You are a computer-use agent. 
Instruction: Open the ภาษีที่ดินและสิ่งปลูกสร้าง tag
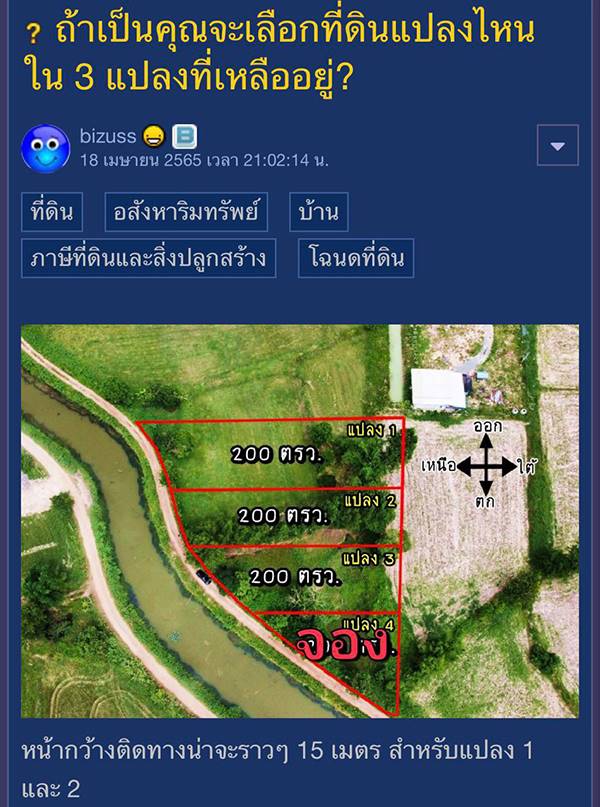click(148, 258)
